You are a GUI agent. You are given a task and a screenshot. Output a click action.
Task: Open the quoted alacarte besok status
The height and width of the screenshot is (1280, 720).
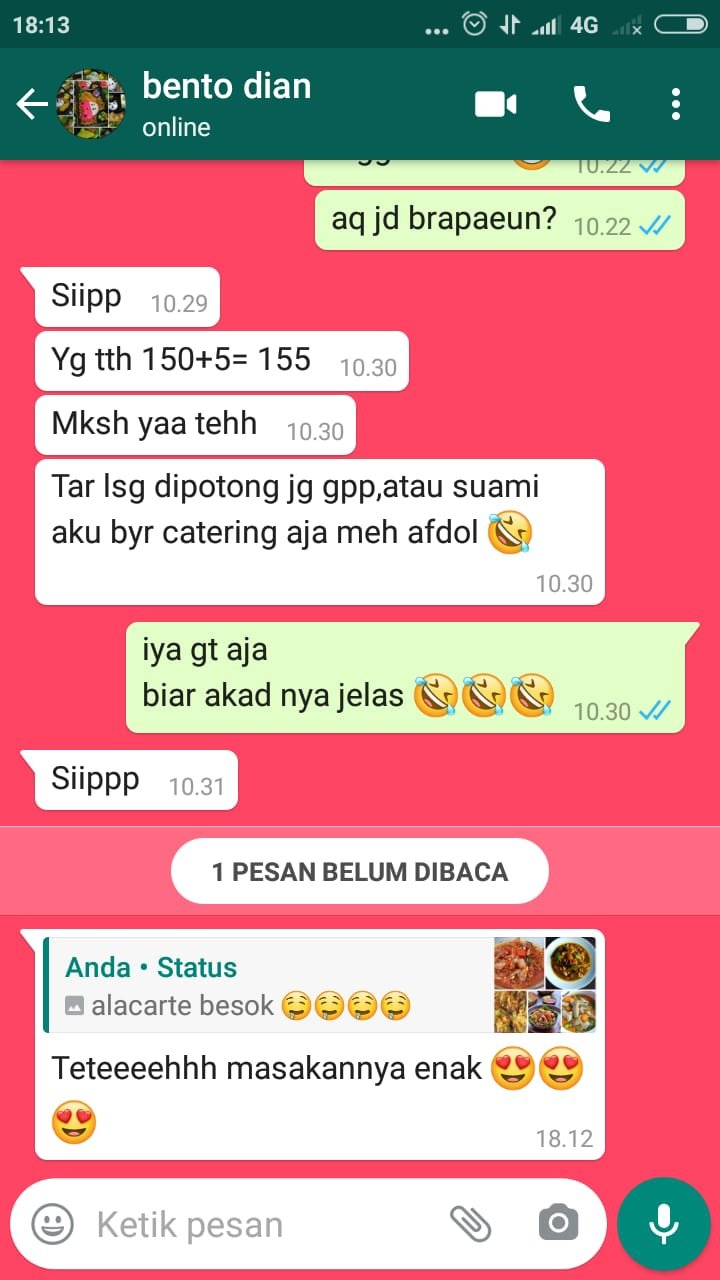tap(320, 986)
